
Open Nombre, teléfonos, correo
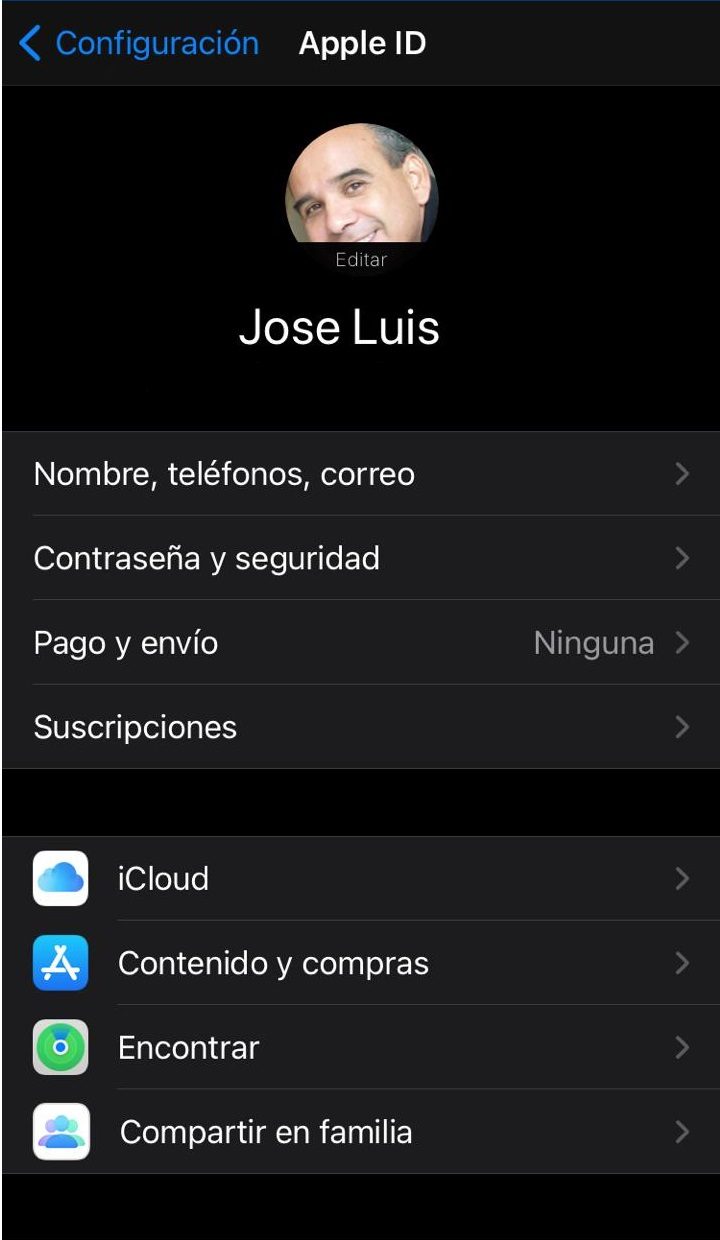pos(360,474)
